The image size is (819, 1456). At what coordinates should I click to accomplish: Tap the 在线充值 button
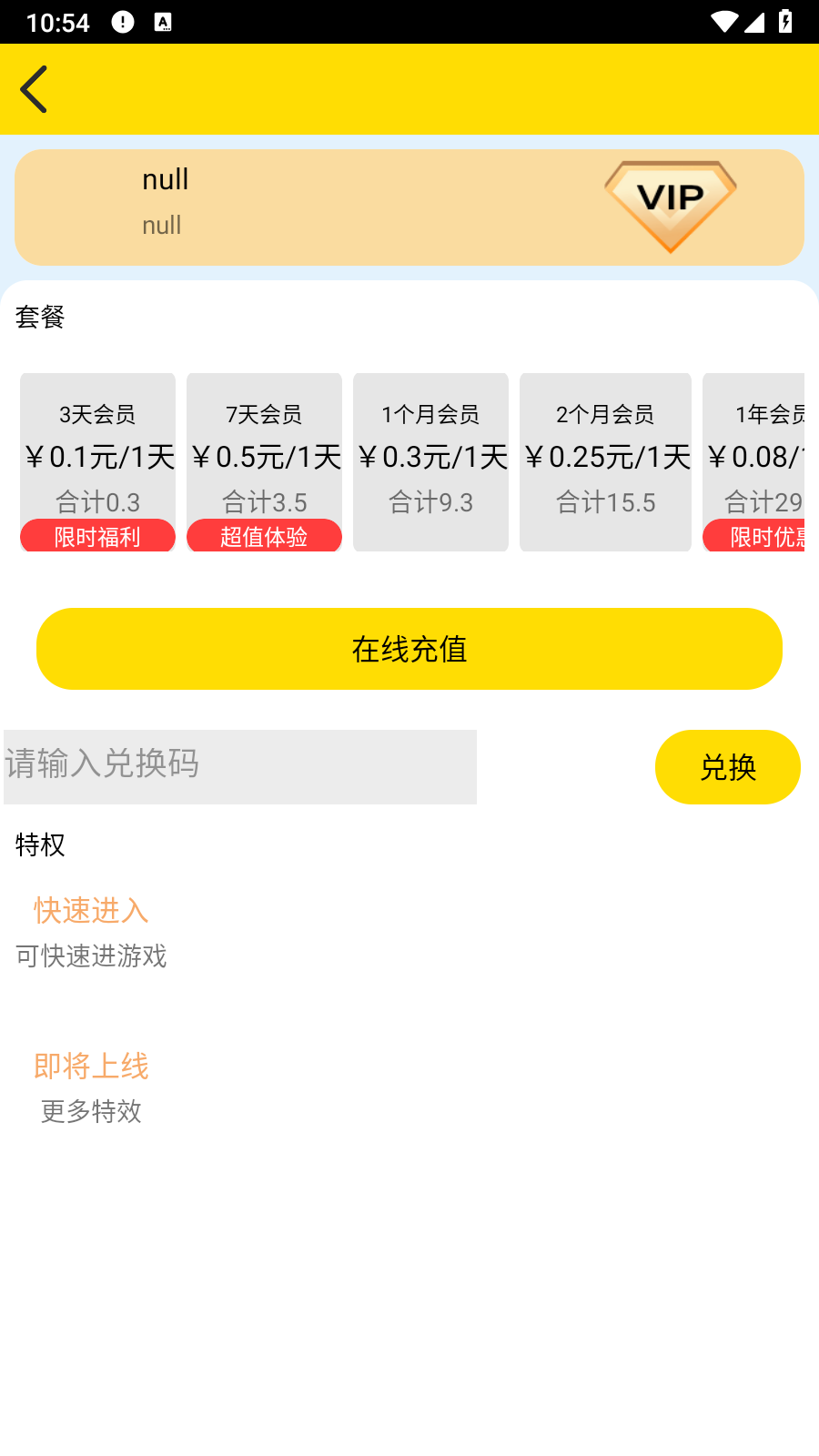[x=409, y=649]
